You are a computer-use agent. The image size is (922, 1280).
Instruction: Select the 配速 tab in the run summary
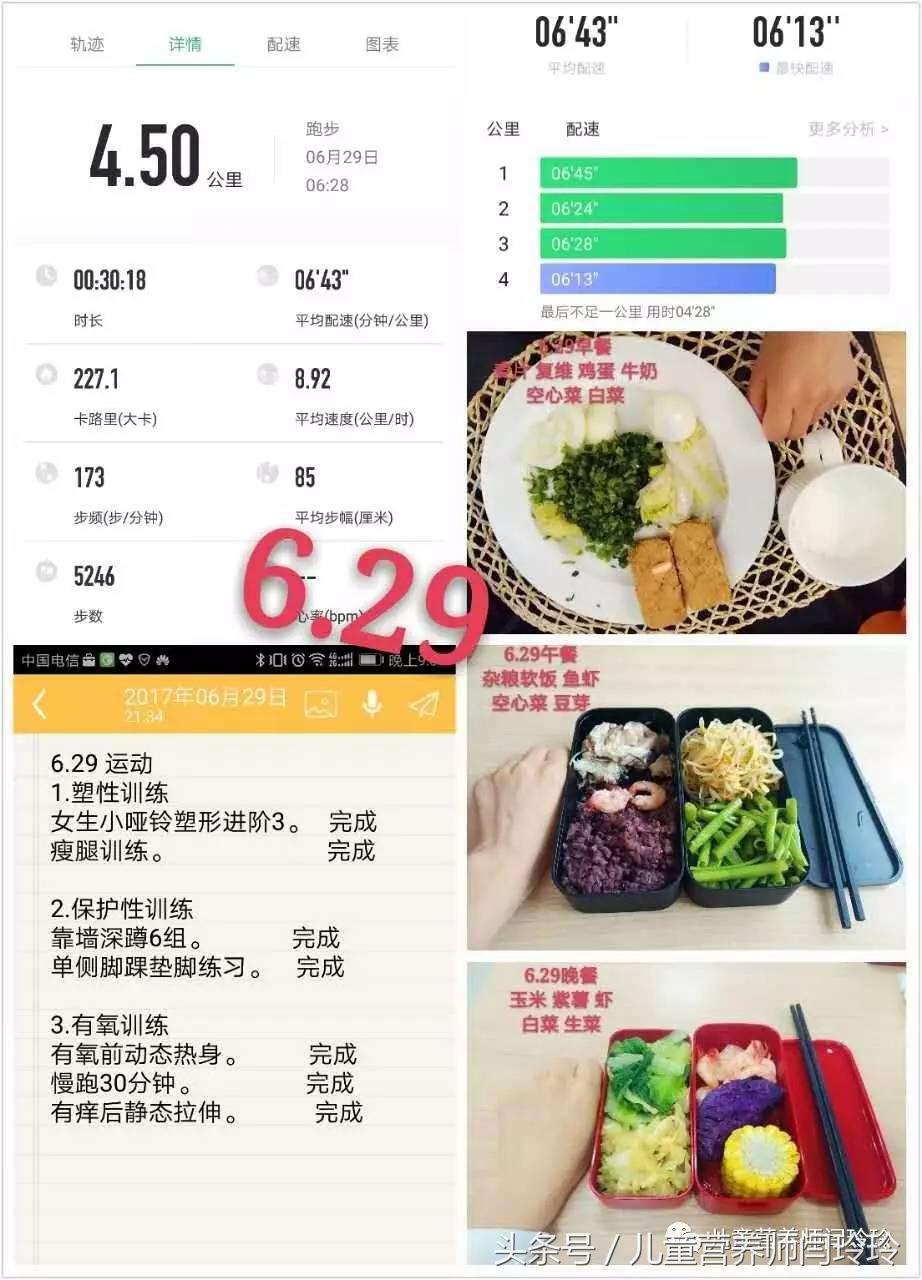pyautogui.click(x=284, y=44)
